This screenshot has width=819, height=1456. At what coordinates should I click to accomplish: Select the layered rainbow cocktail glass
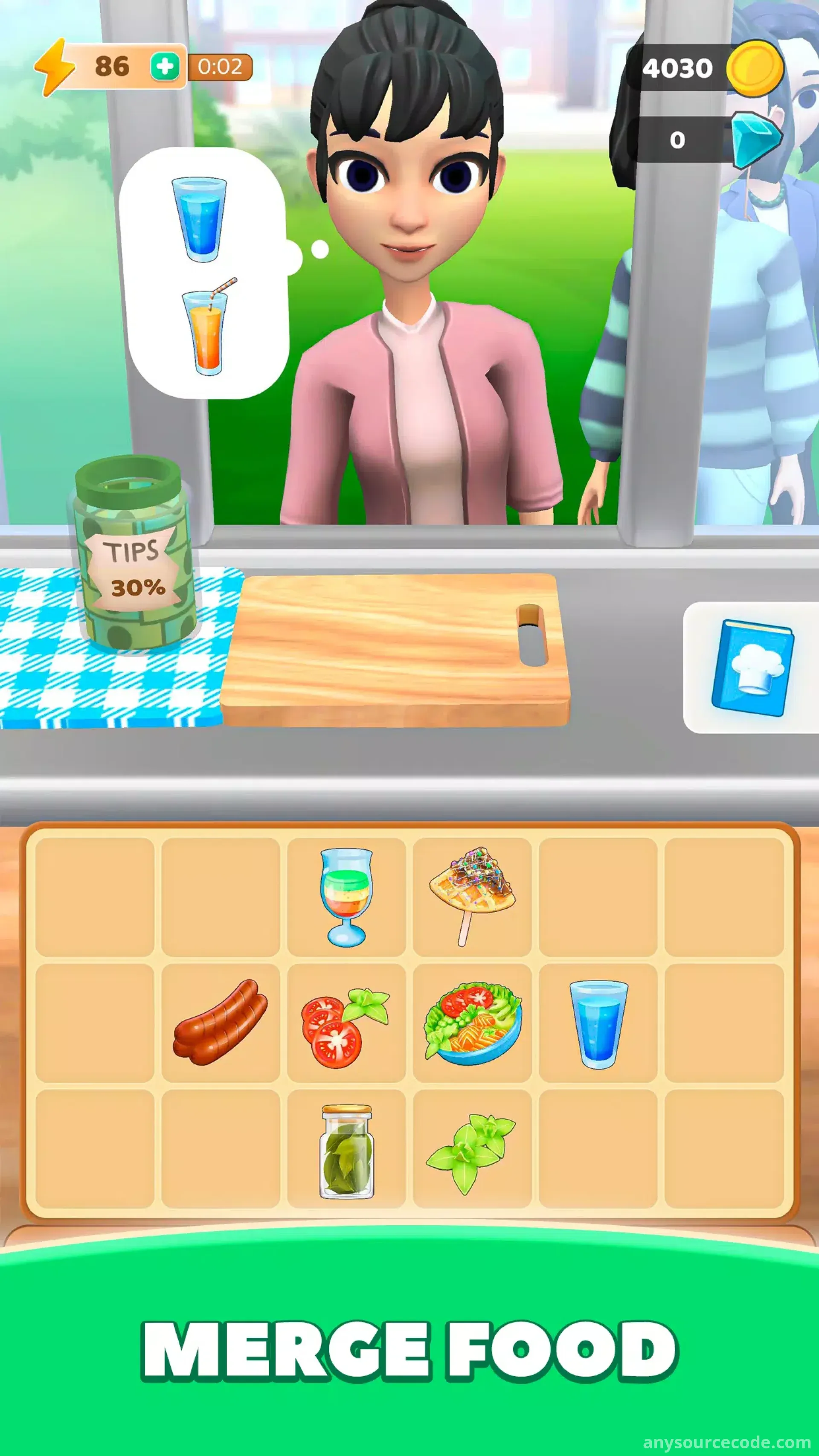[346, 897]
